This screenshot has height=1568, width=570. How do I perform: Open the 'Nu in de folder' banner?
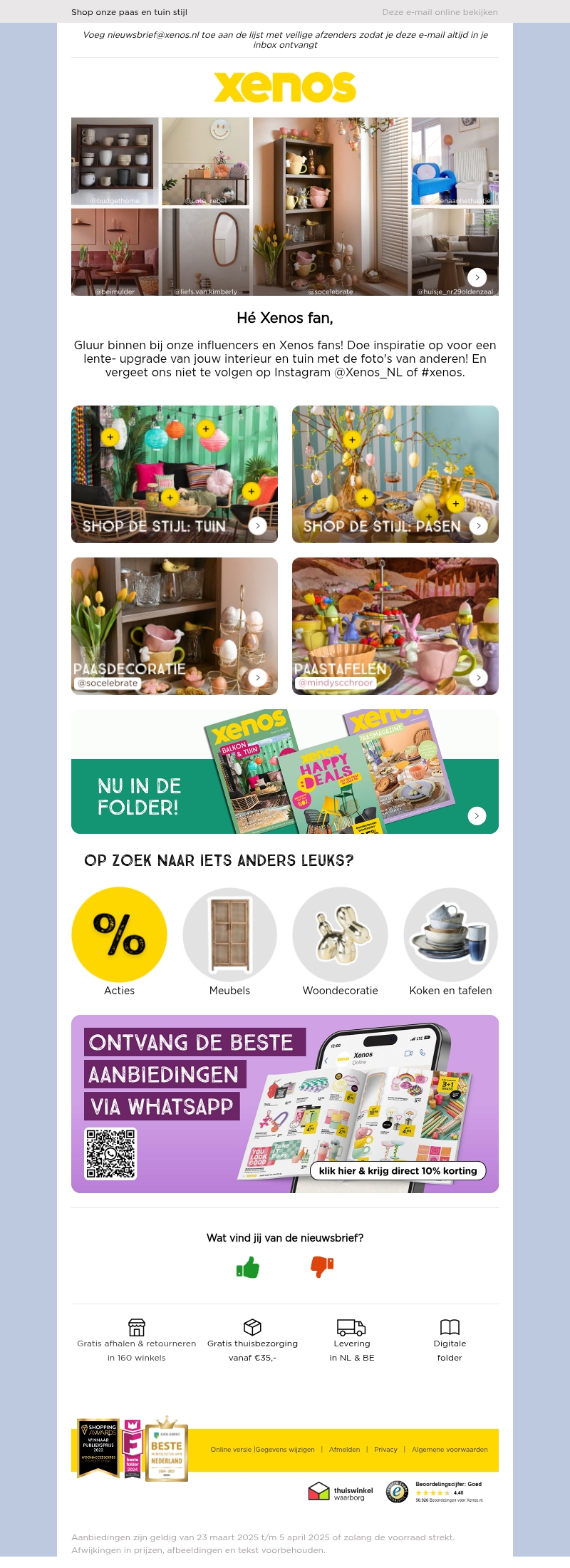(285, 771)
